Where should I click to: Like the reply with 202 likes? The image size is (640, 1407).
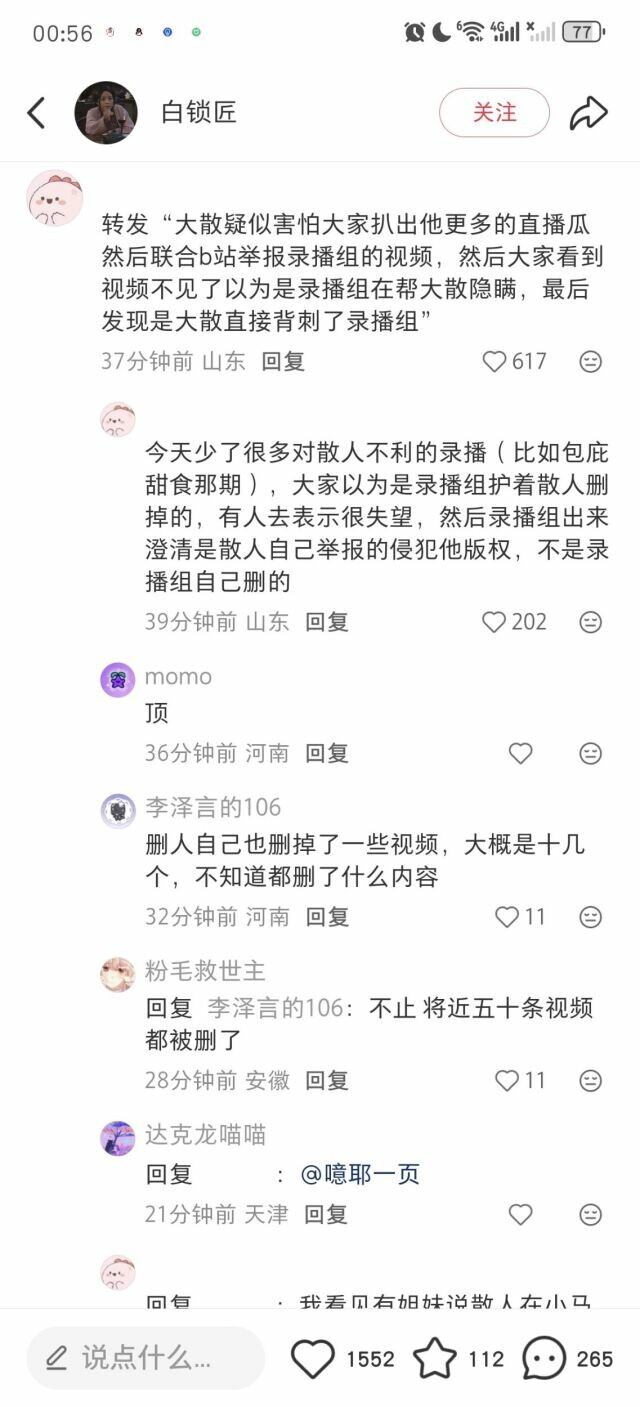point(494,622)
